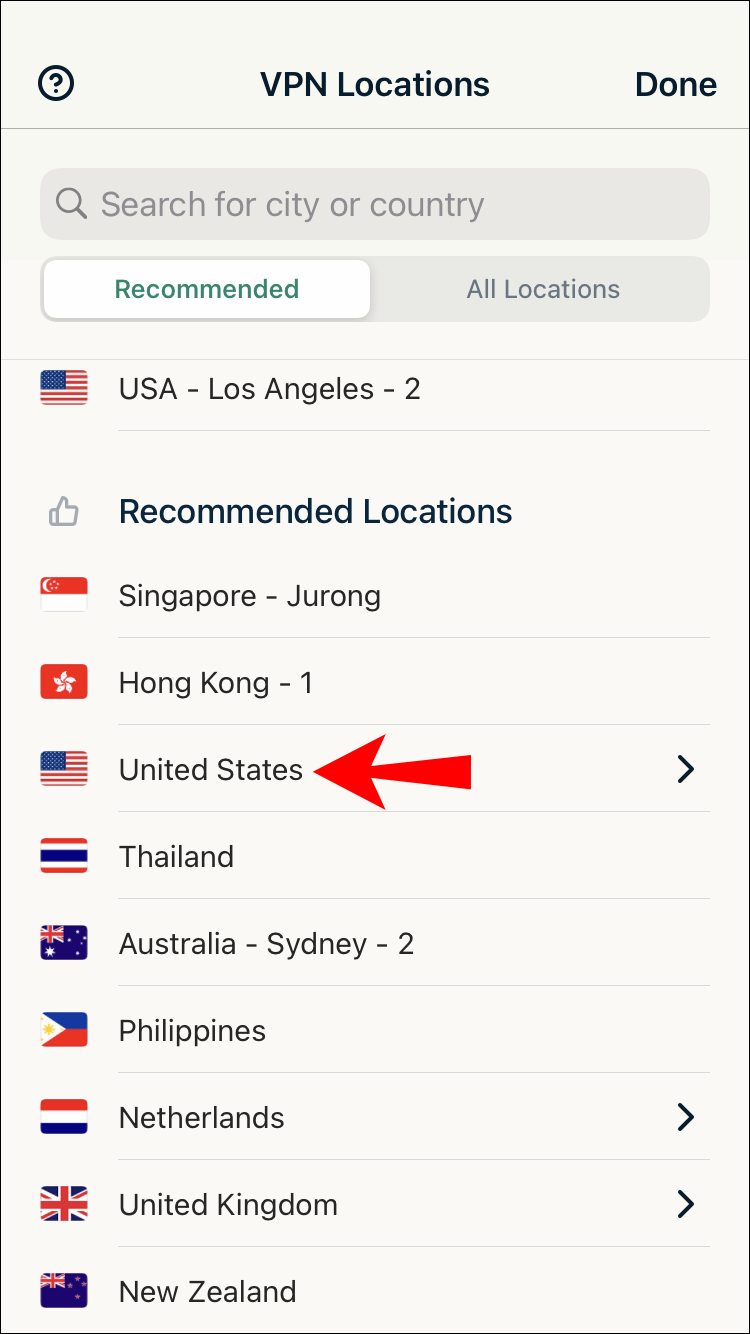Expand United Kingdom locations chevron
Viewport: 750px width, 1334px height.
click(685, 1204)
